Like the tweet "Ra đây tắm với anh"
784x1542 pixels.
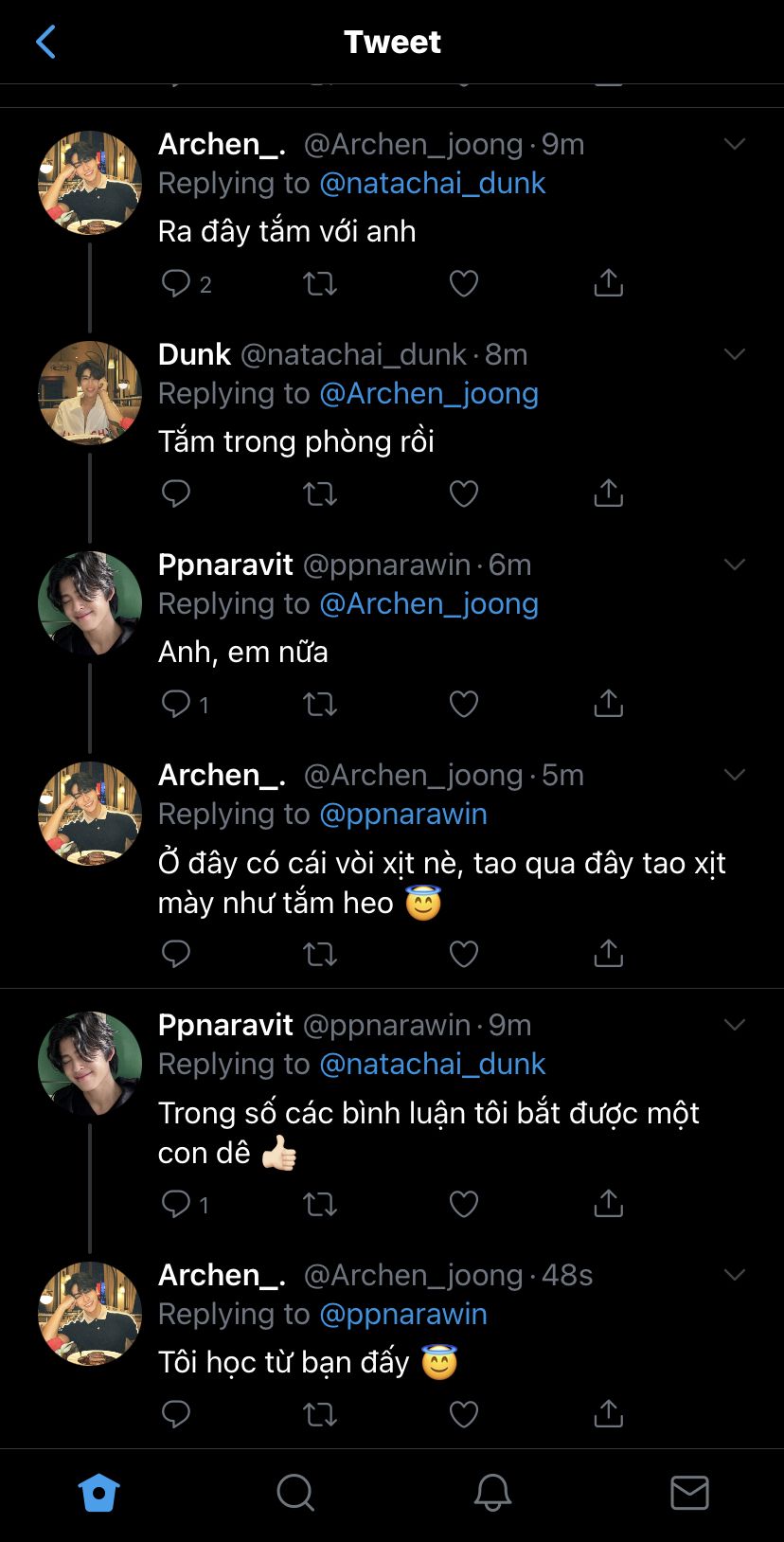[463, 283]
